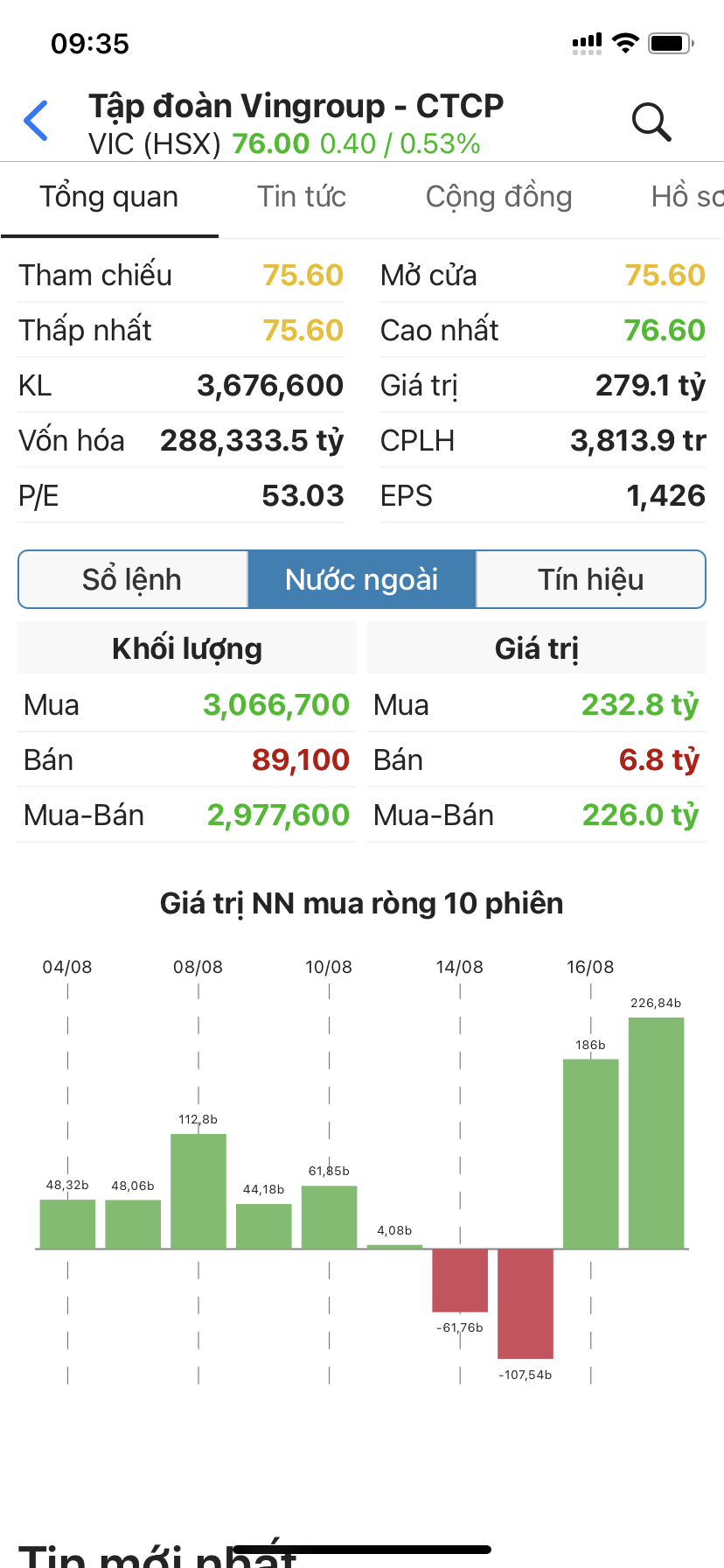Show the Sổ lệnh segment
The width and height of the screenshot is (724, 1568).
[x=133, y=579]
